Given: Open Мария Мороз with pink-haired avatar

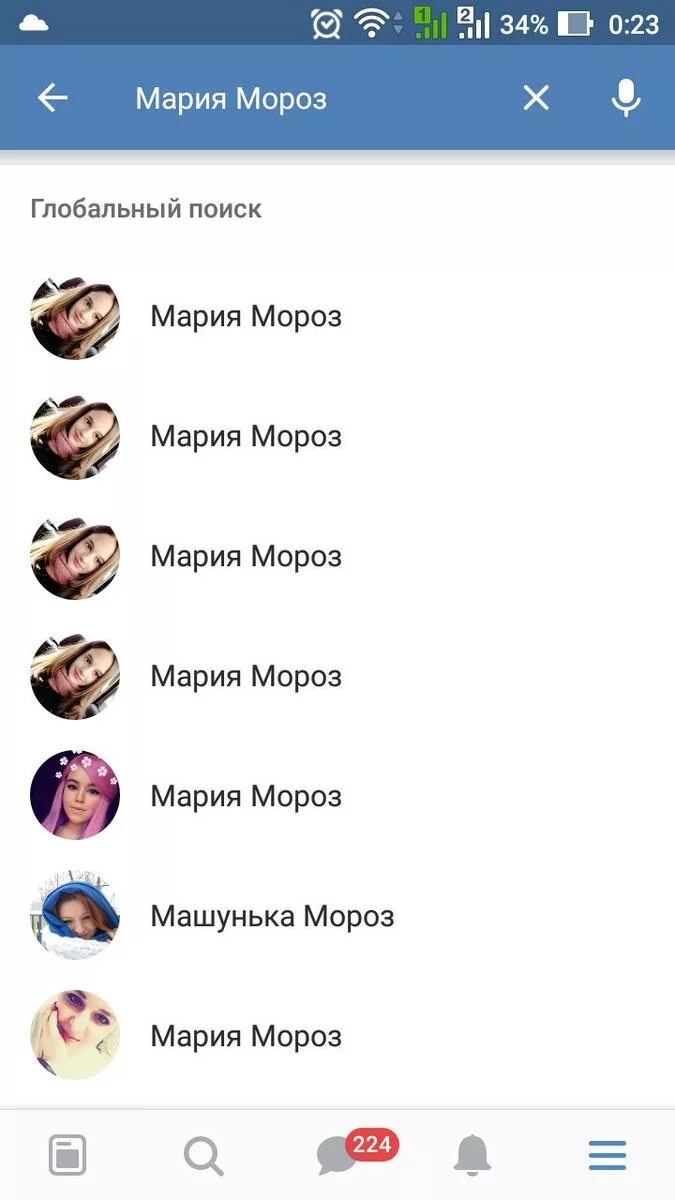Looking at the screenshot, I should (x=337, y=796).
